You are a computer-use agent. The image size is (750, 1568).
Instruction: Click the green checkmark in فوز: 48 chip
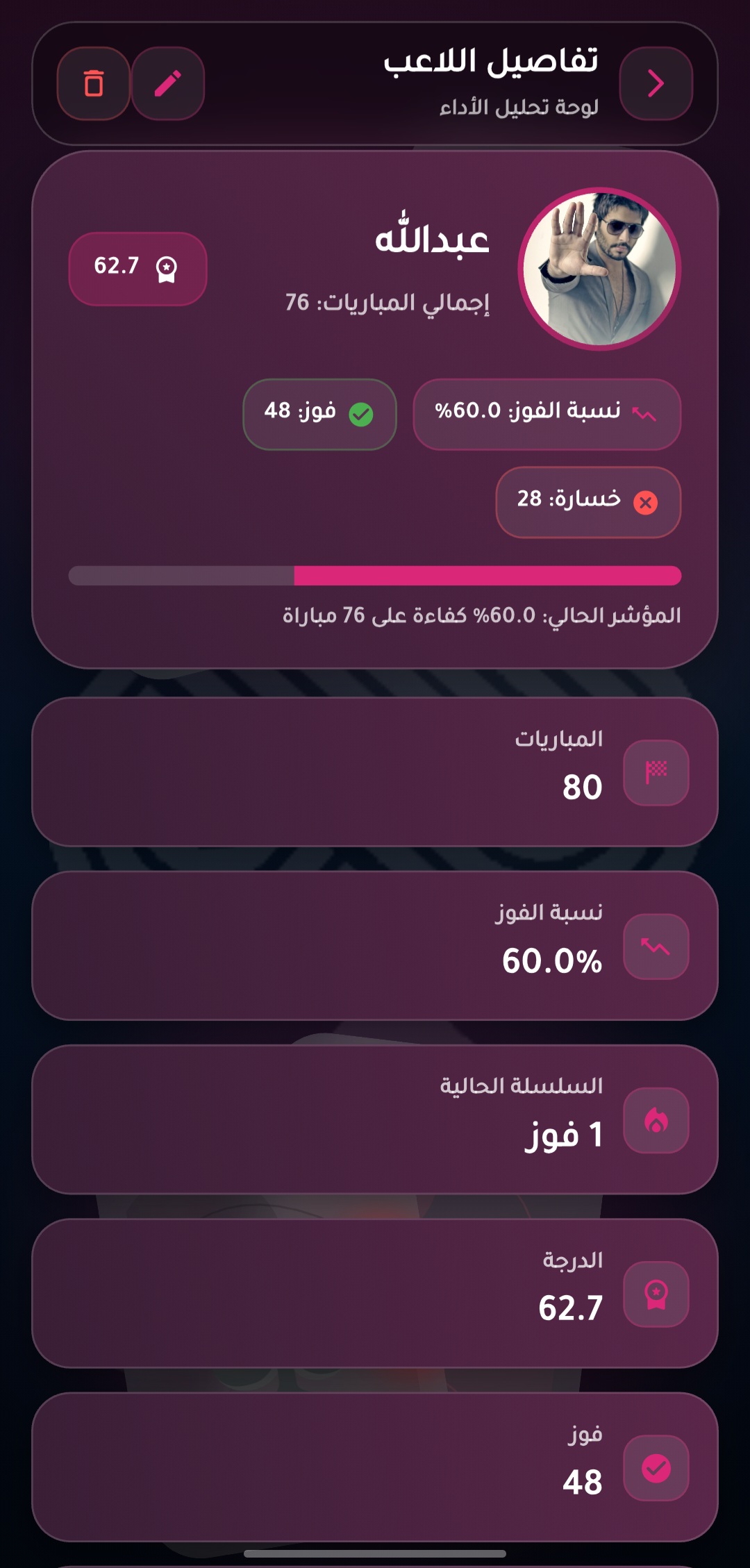[x=360, y=415]
